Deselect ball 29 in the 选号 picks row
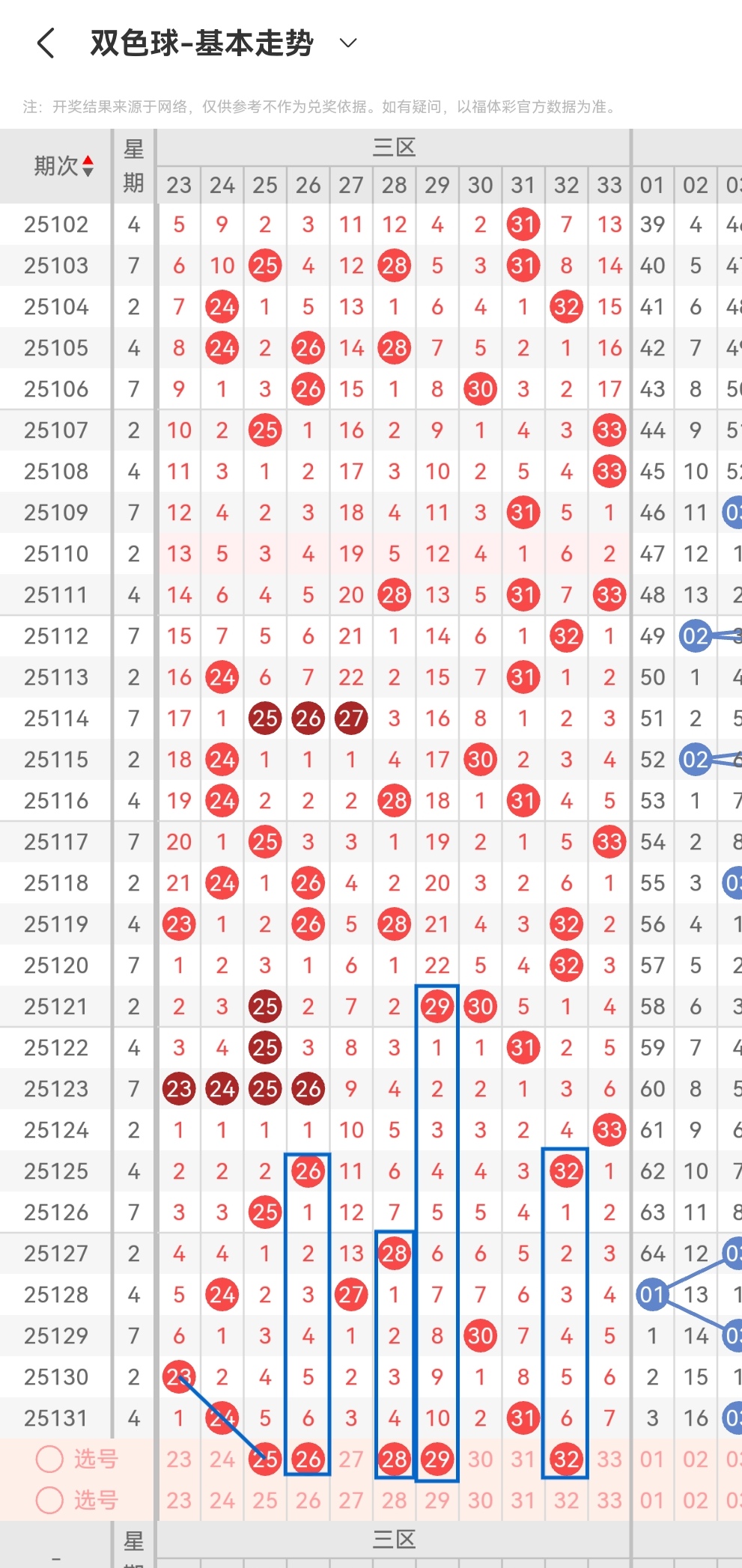The height and width of the screenshot is (1568, 742). coord(437,1459)
